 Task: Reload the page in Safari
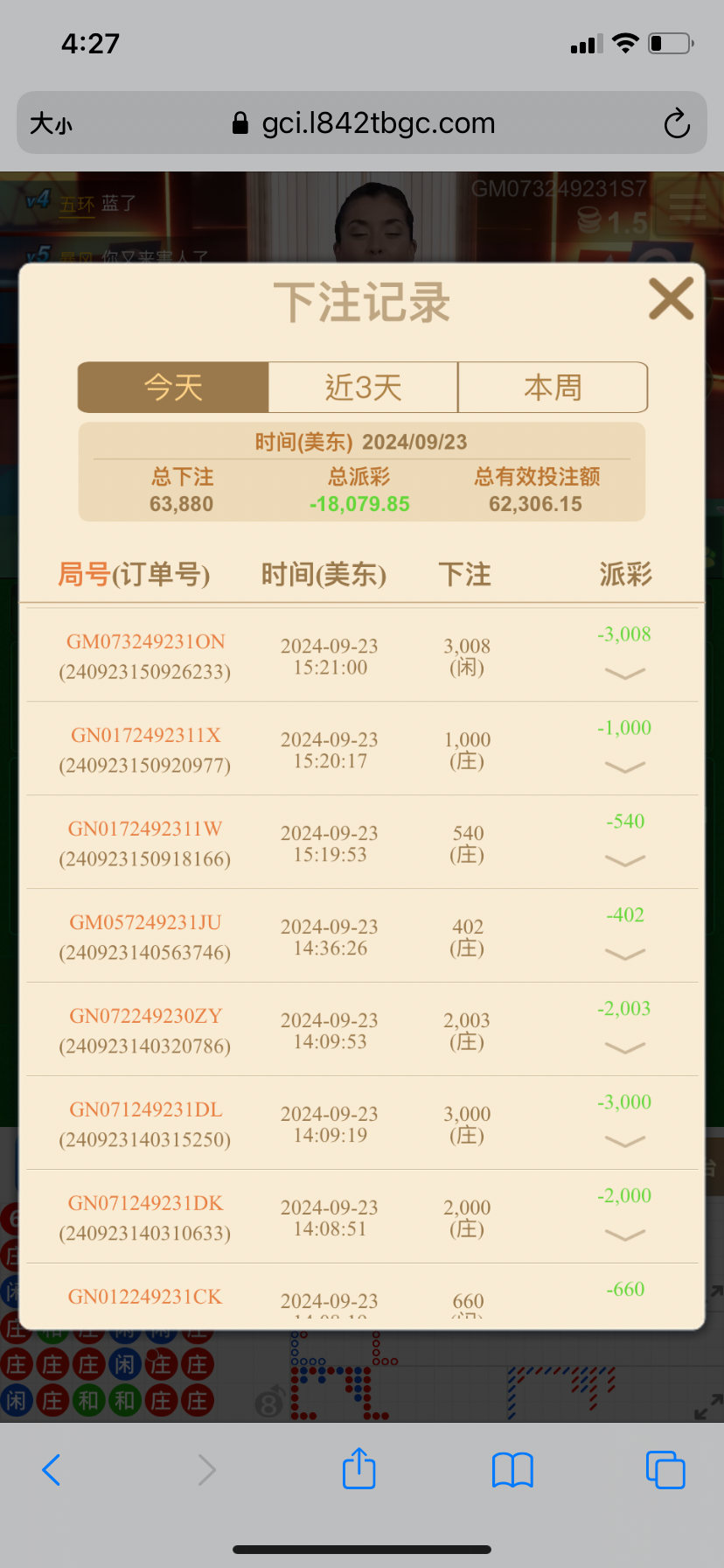pyautogui.click(x=676, y=123)
